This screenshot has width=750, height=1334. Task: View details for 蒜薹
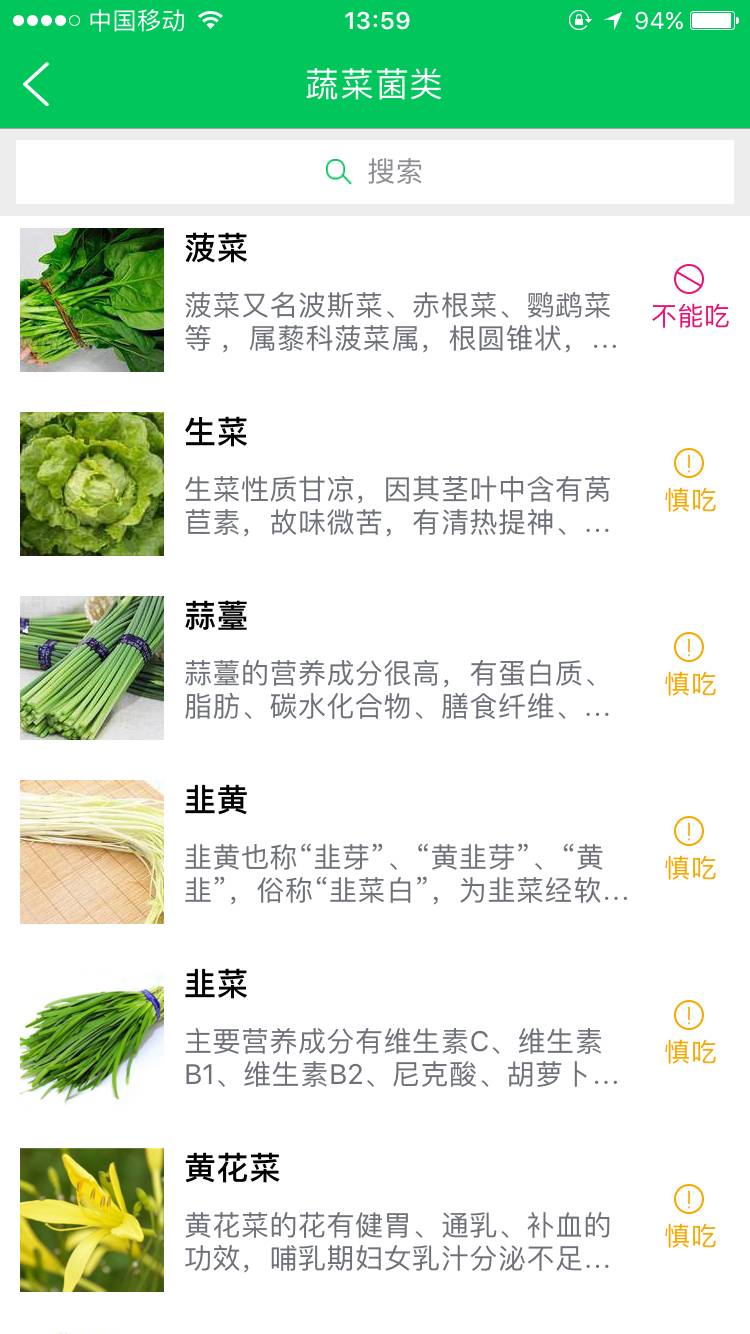pyautogui.click(x=375, y=668)
